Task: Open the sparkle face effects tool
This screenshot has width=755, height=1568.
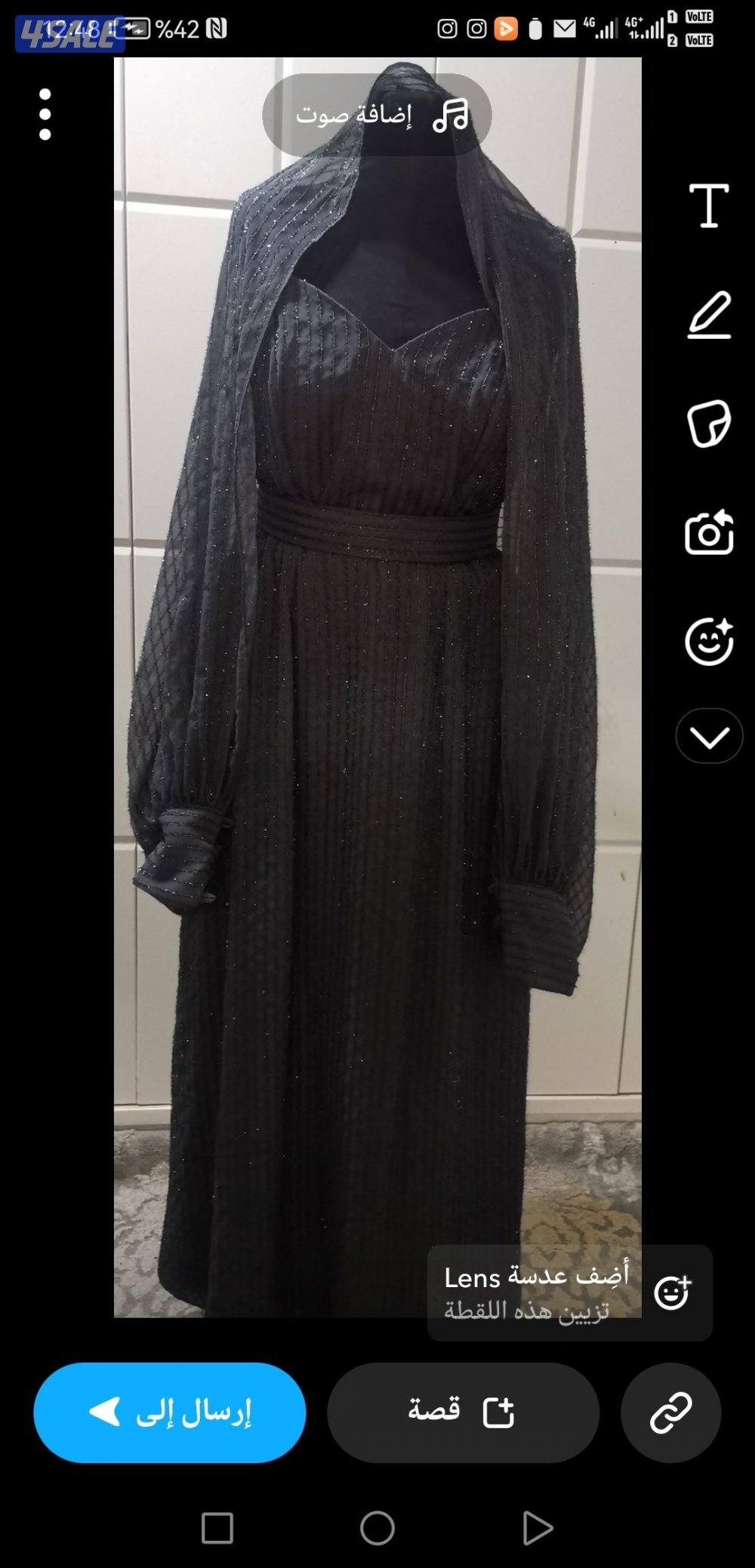Action: [709, 642]
